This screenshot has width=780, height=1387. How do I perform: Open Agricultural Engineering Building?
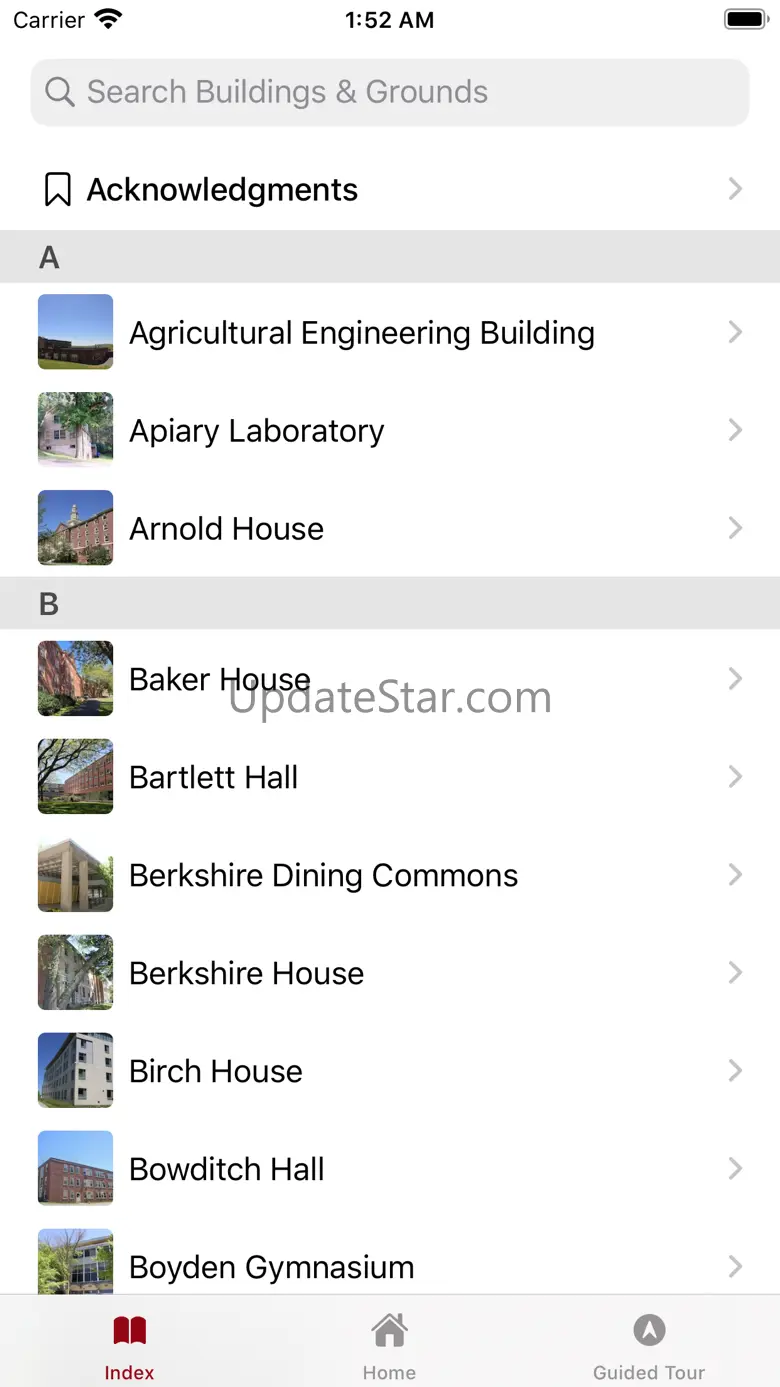(390, 332)
